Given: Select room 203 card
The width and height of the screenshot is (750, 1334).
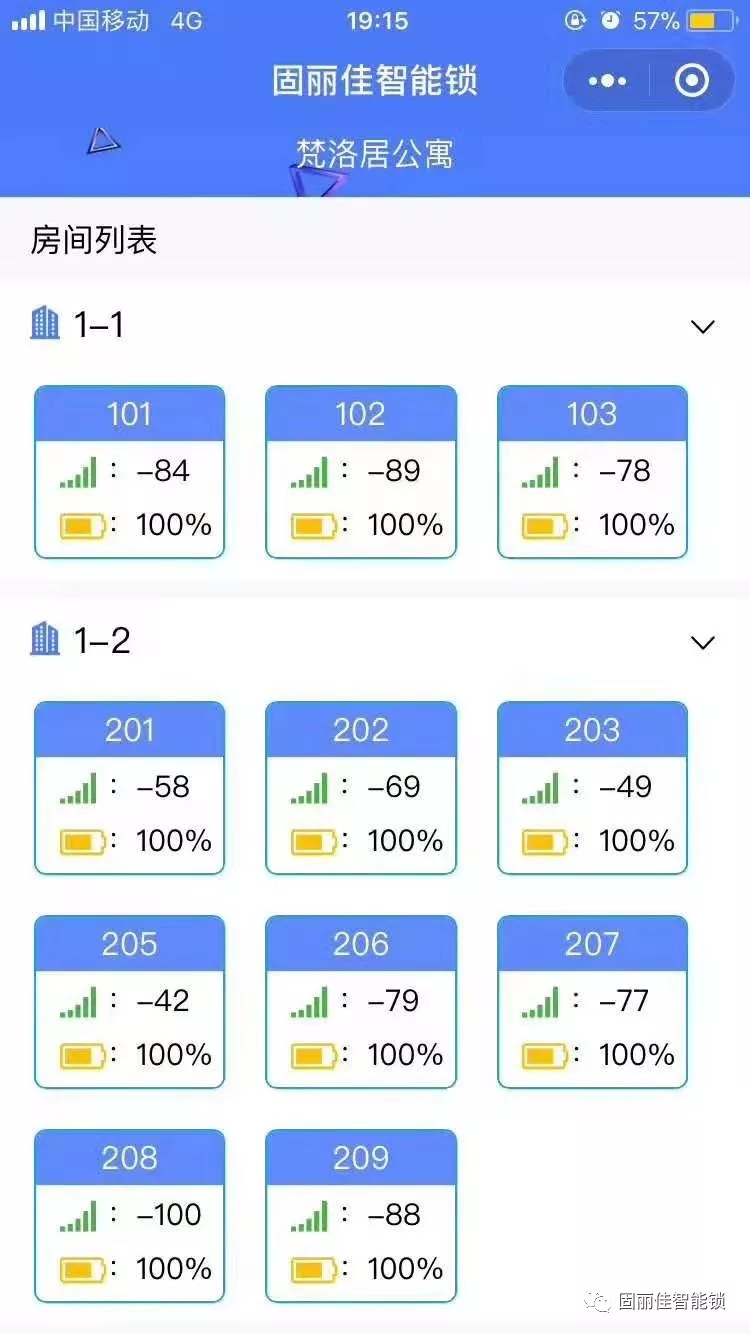Looking at the screenshot, I should [x=592, y=787].
